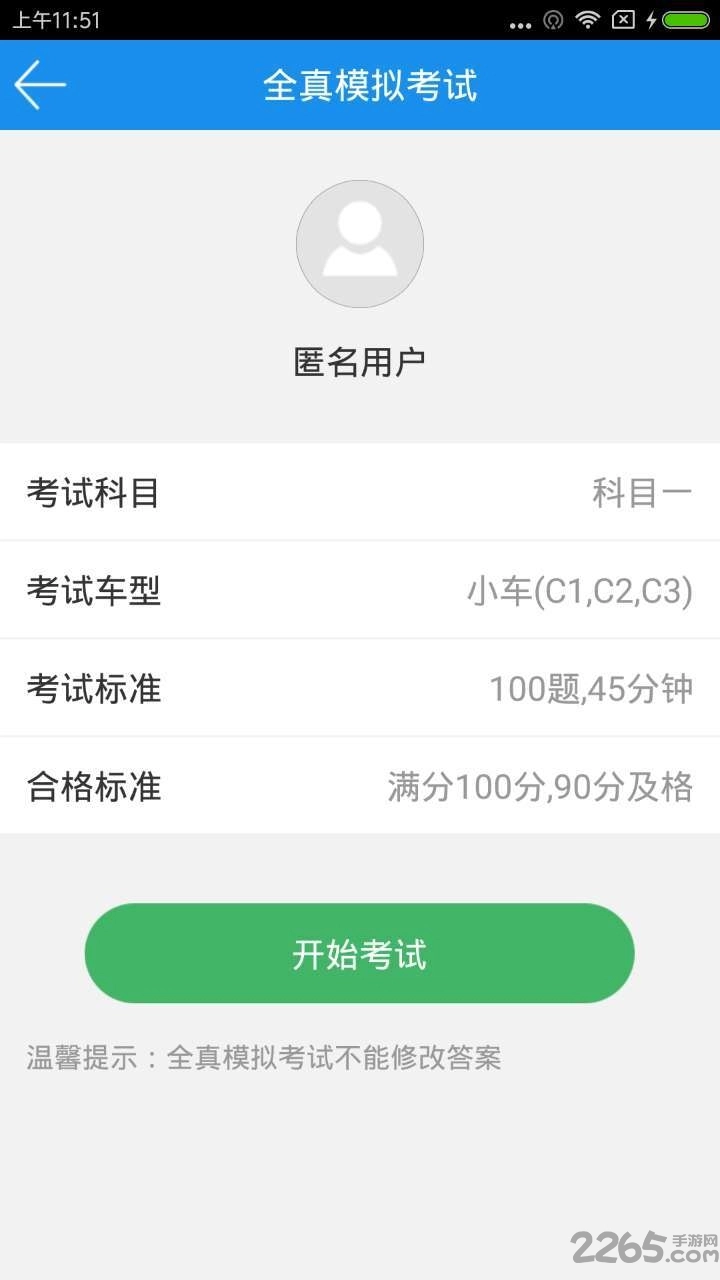Tap the 全真模拟考试 title bar
This screenshot has width=720, height=1280.
pos(372,85)
